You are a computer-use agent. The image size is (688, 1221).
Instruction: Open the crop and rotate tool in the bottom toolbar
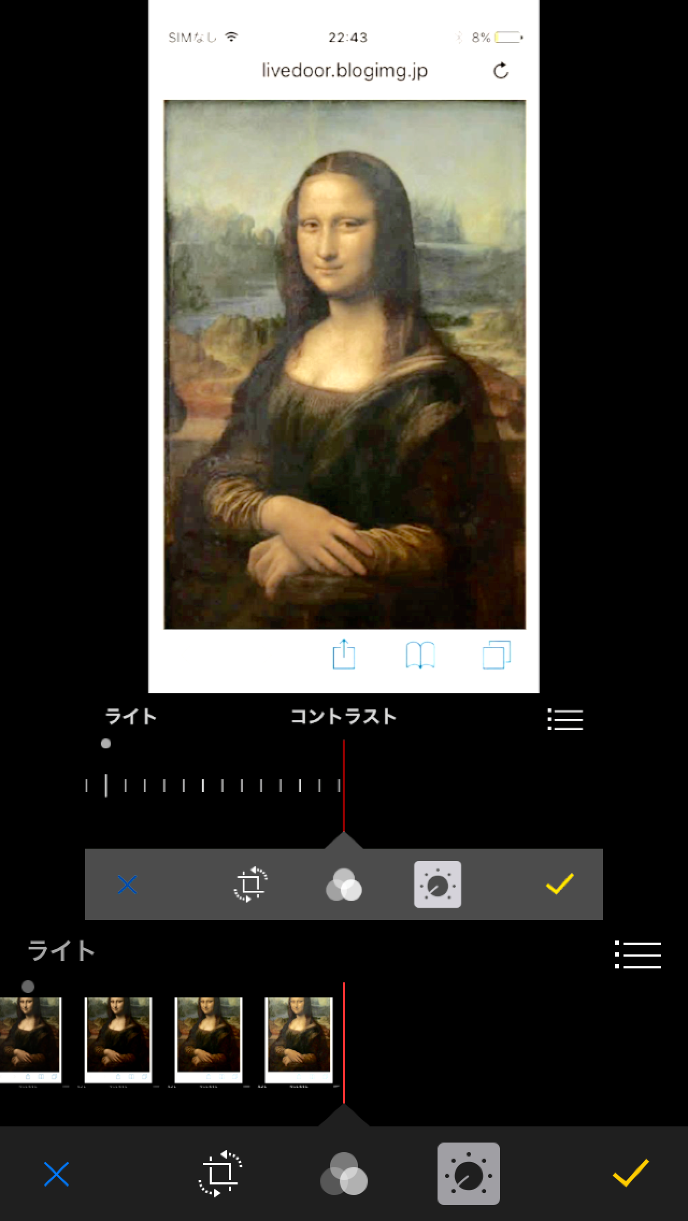click(221, 1174)
